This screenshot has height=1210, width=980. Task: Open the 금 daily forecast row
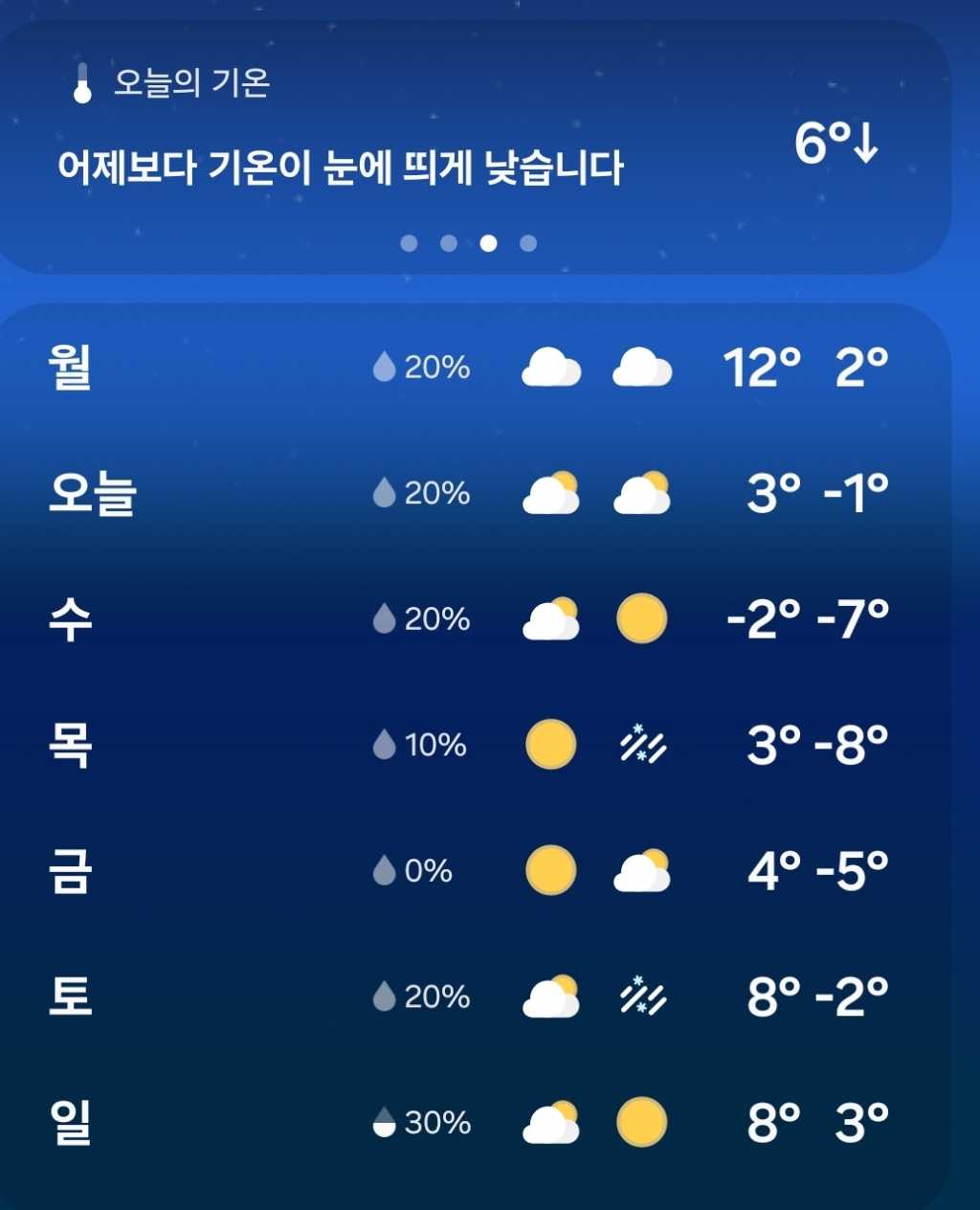click(x=469, y=871)
